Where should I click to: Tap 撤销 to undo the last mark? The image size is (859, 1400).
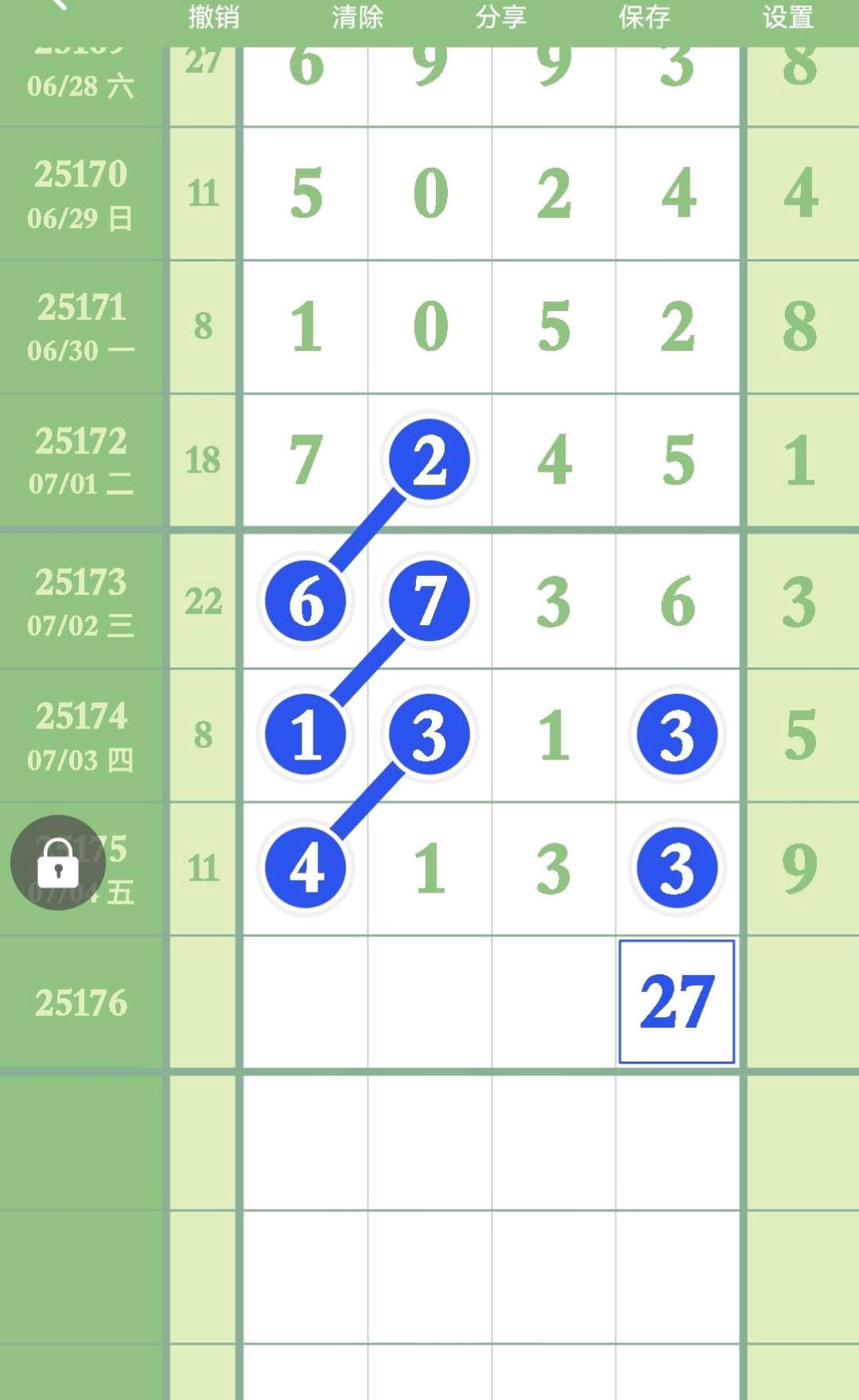(213, 17)
